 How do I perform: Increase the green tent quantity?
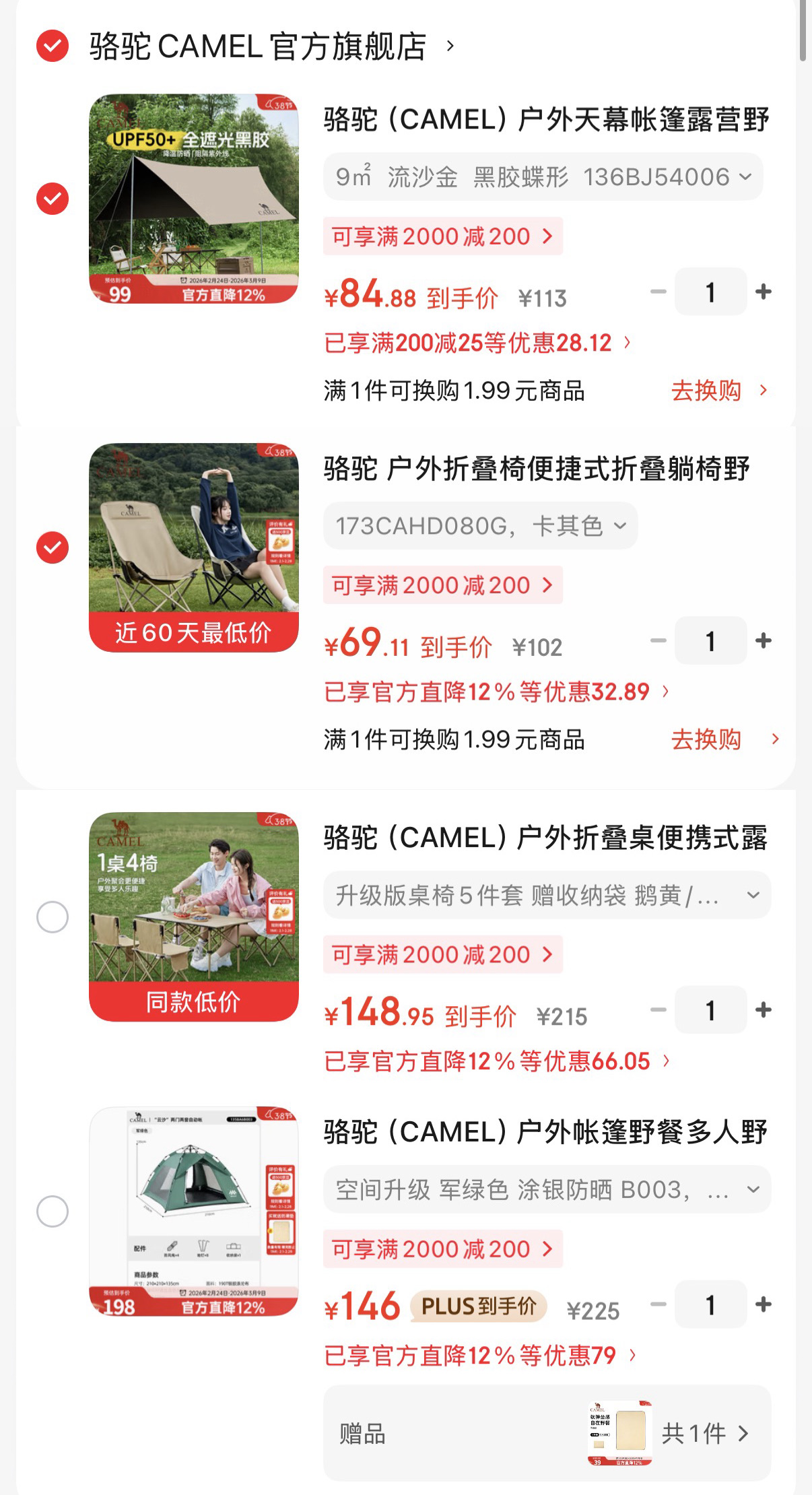click(x=763, y=1305)
